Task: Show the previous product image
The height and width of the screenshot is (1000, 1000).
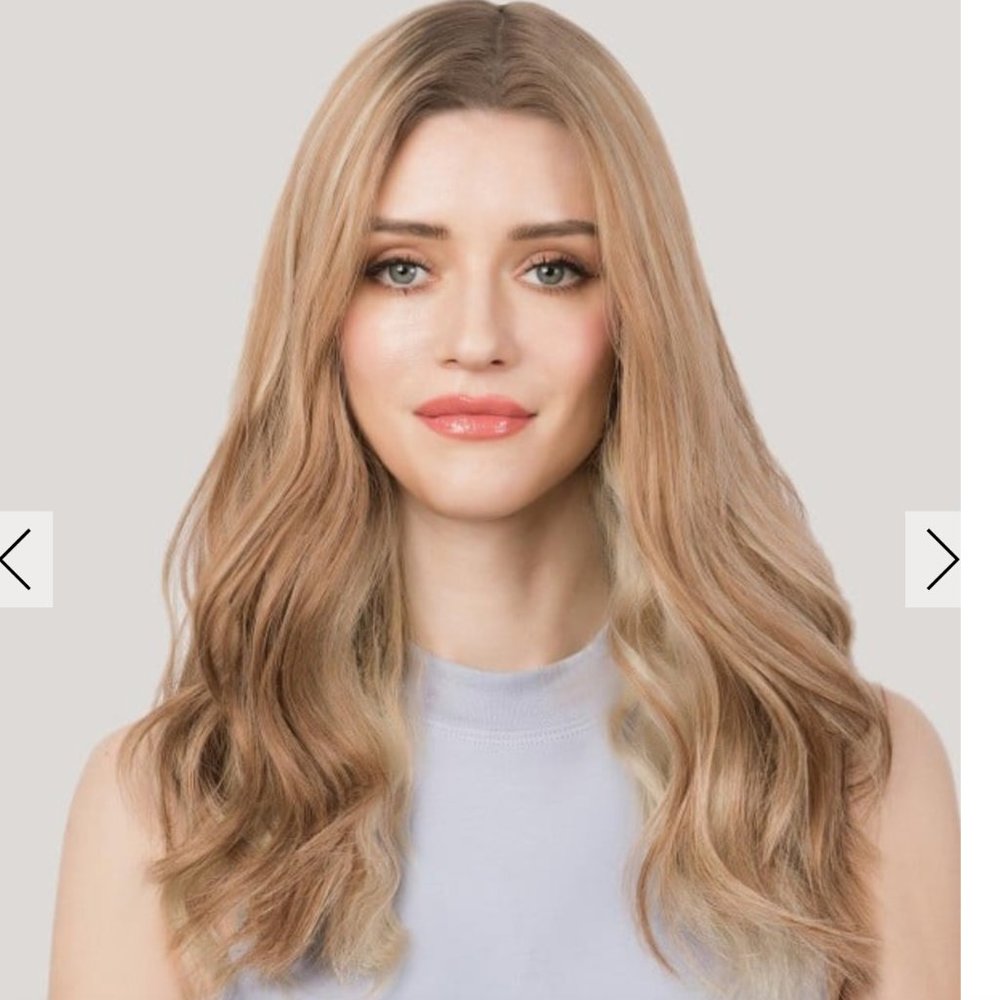Action: click(20, 559)
